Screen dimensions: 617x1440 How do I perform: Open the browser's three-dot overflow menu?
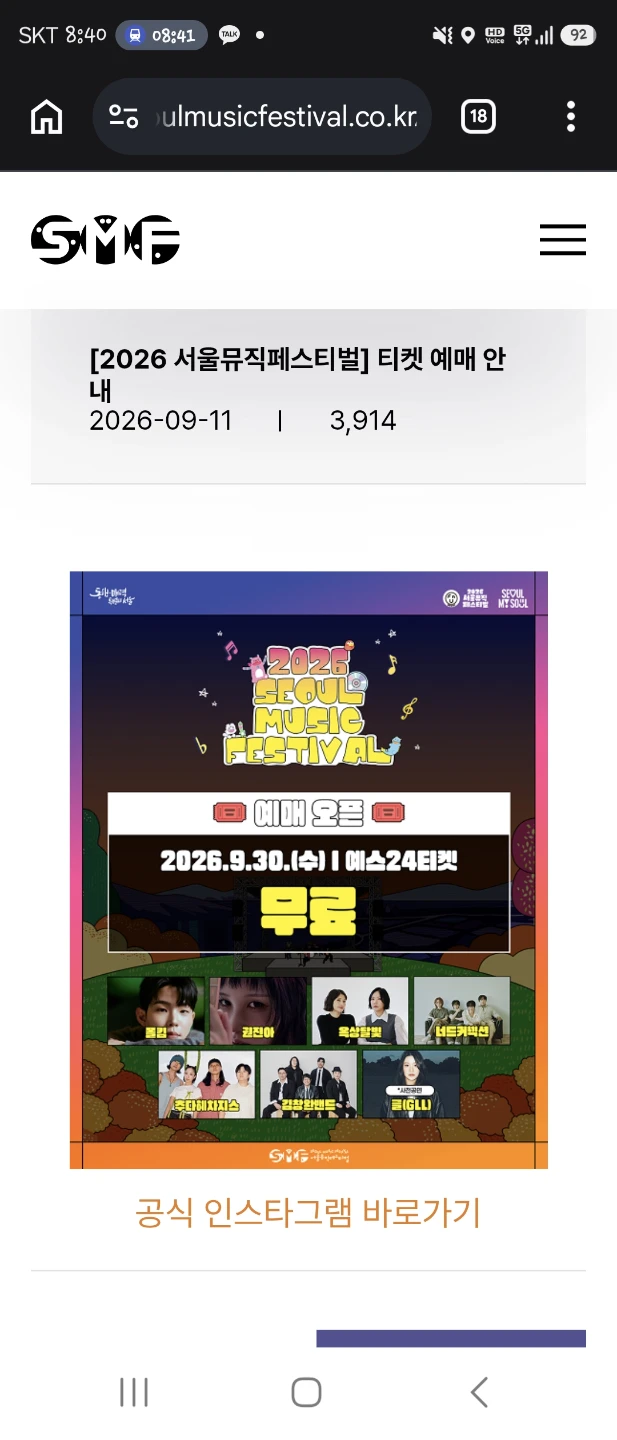571,117
